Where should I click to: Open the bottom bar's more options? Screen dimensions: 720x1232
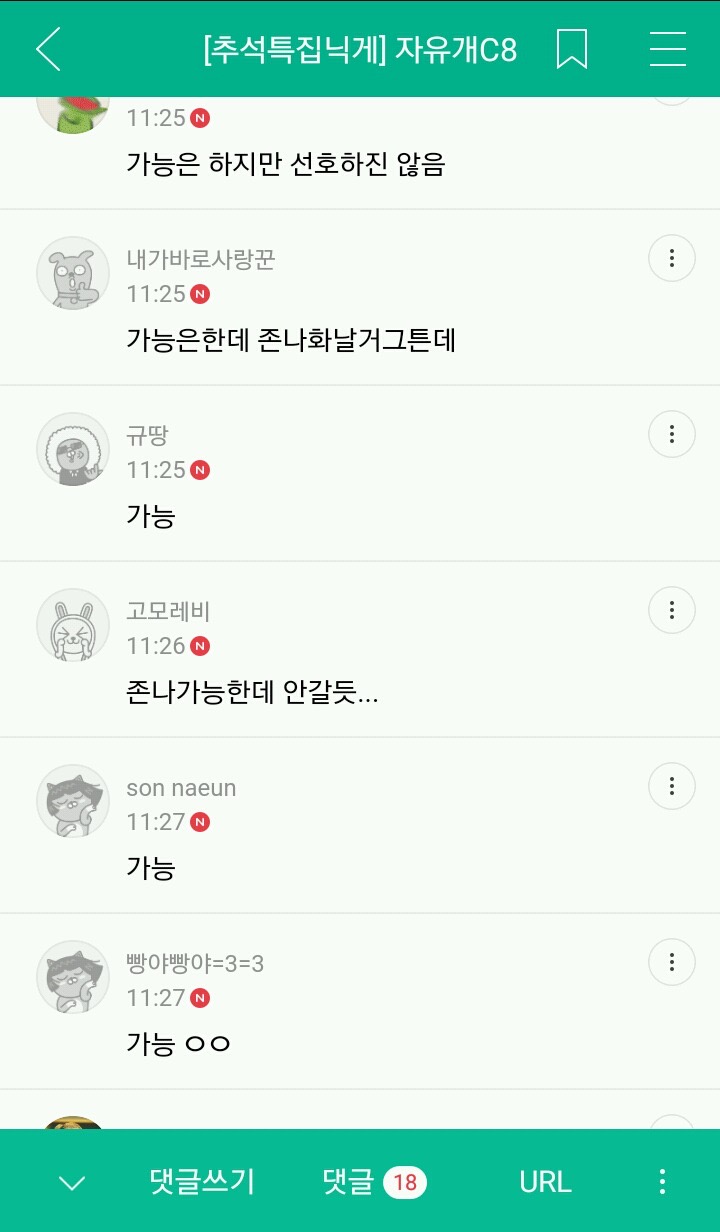[x=662, y=1182]
